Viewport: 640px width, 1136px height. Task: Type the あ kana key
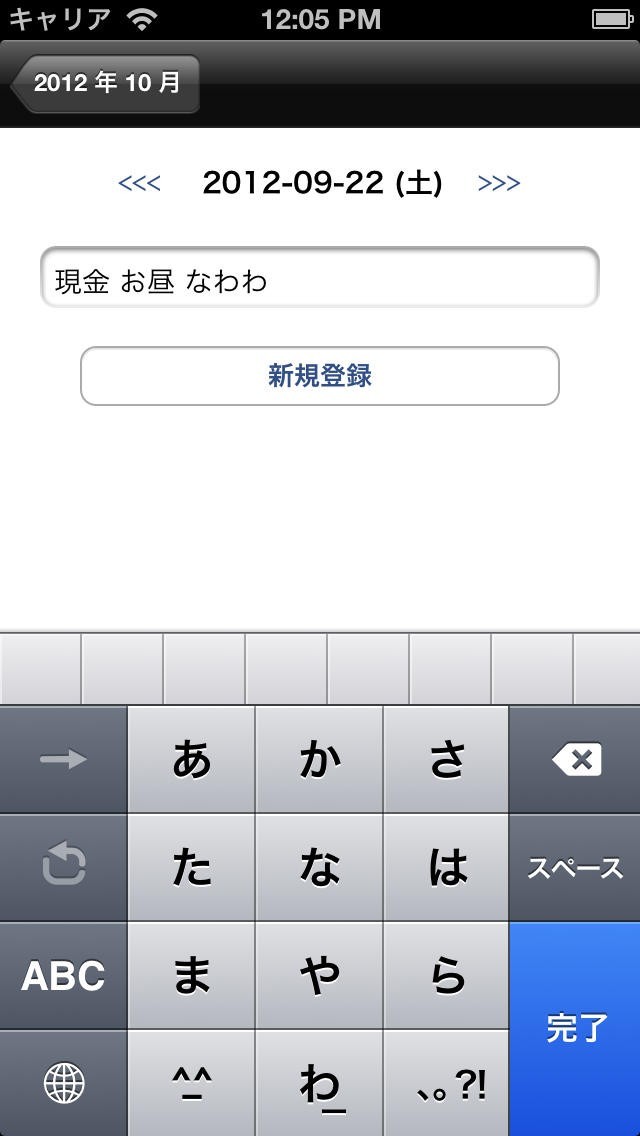tap(192, 760)
